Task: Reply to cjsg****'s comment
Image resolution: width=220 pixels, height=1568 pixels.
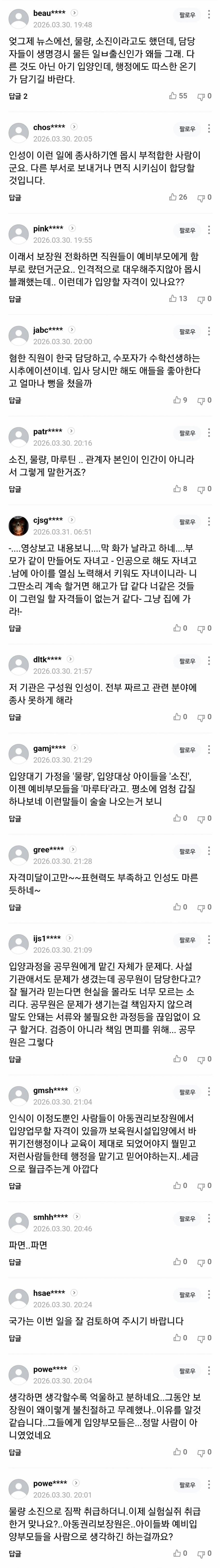Action: [14, 628]
